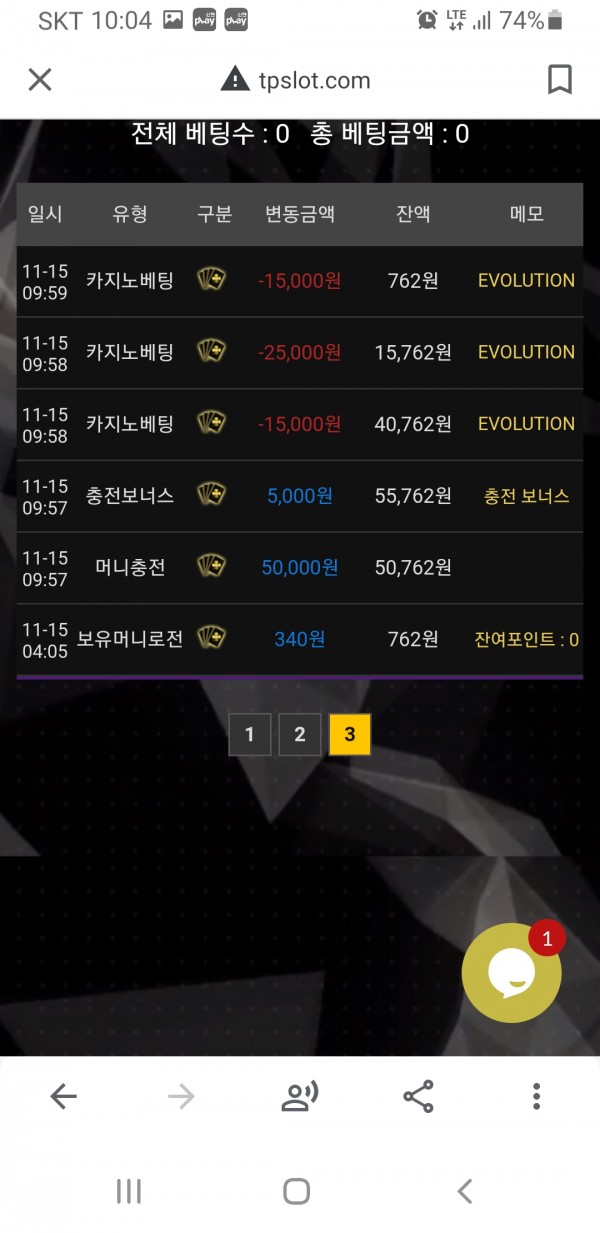Tap the tpslot.com address bar
This screenshot has width=600, height=1233.
click(x=300, y=80)
